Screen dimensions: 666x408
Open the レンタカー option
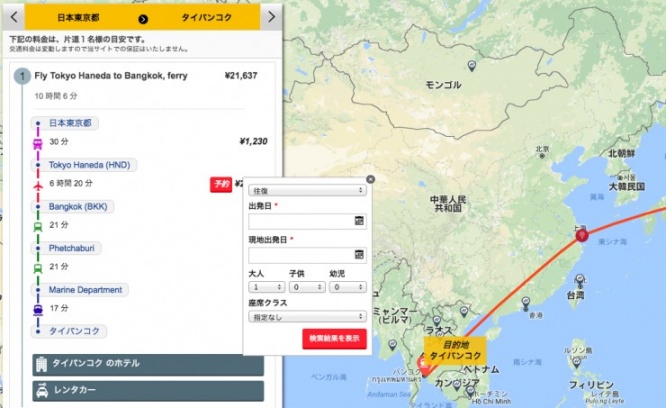click(x=147, y=391)
